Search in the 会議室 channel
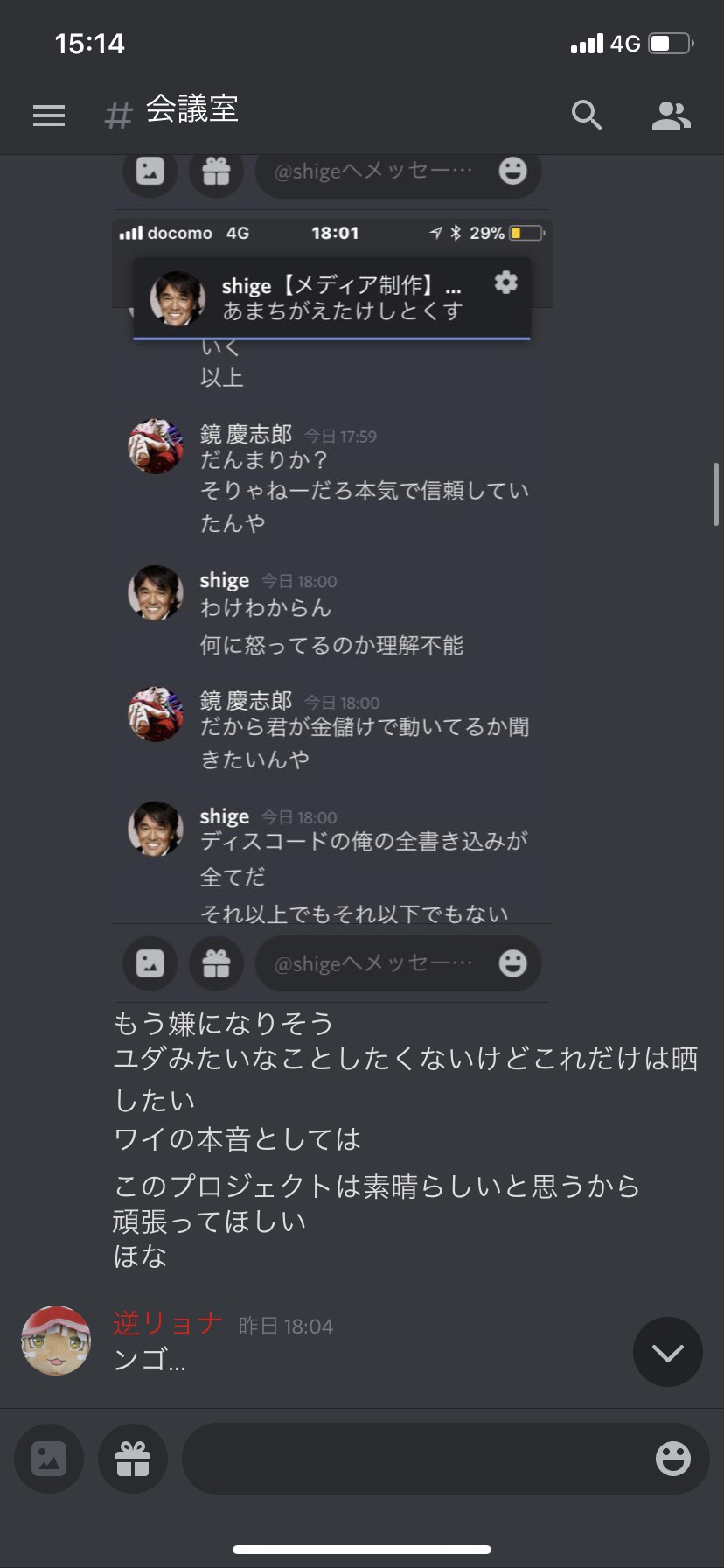Image resolution: width=724 pixels, height=1568 pixels. click(587, 115)
